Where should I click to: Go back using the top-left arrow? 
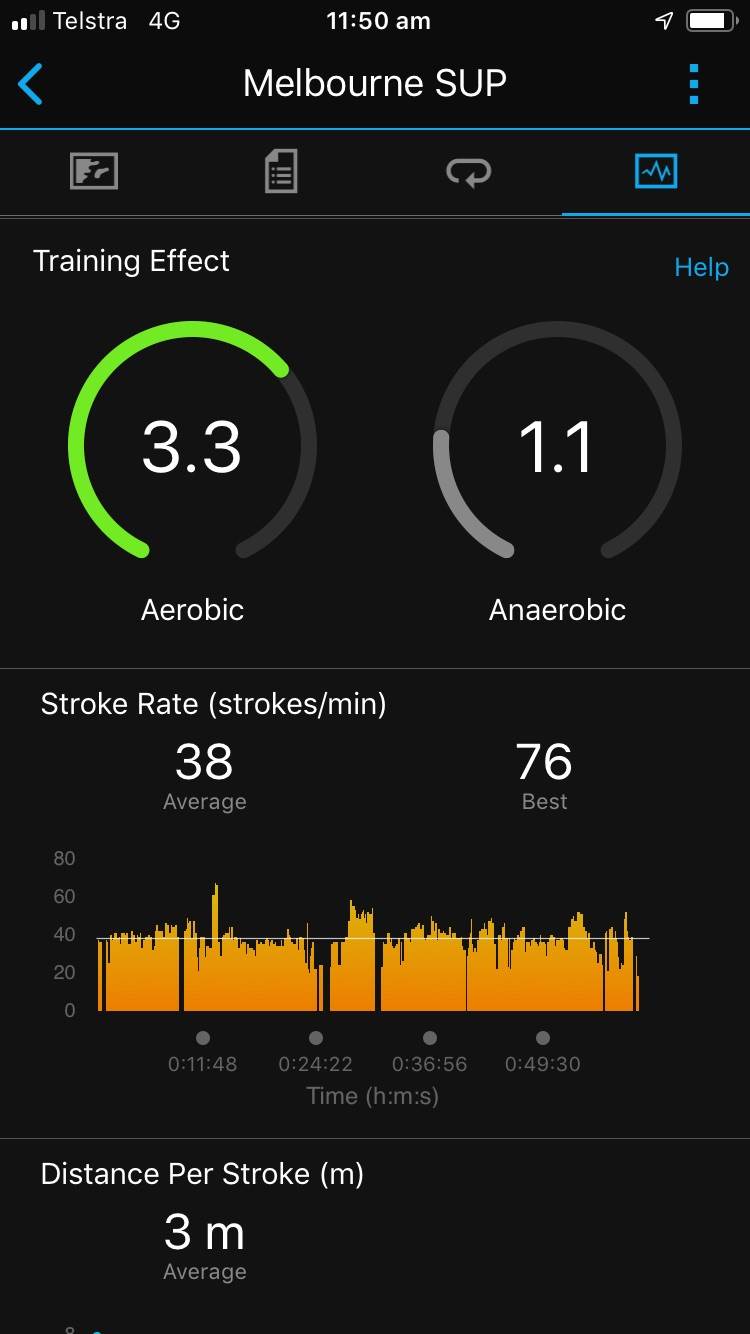tap(32, 84)
